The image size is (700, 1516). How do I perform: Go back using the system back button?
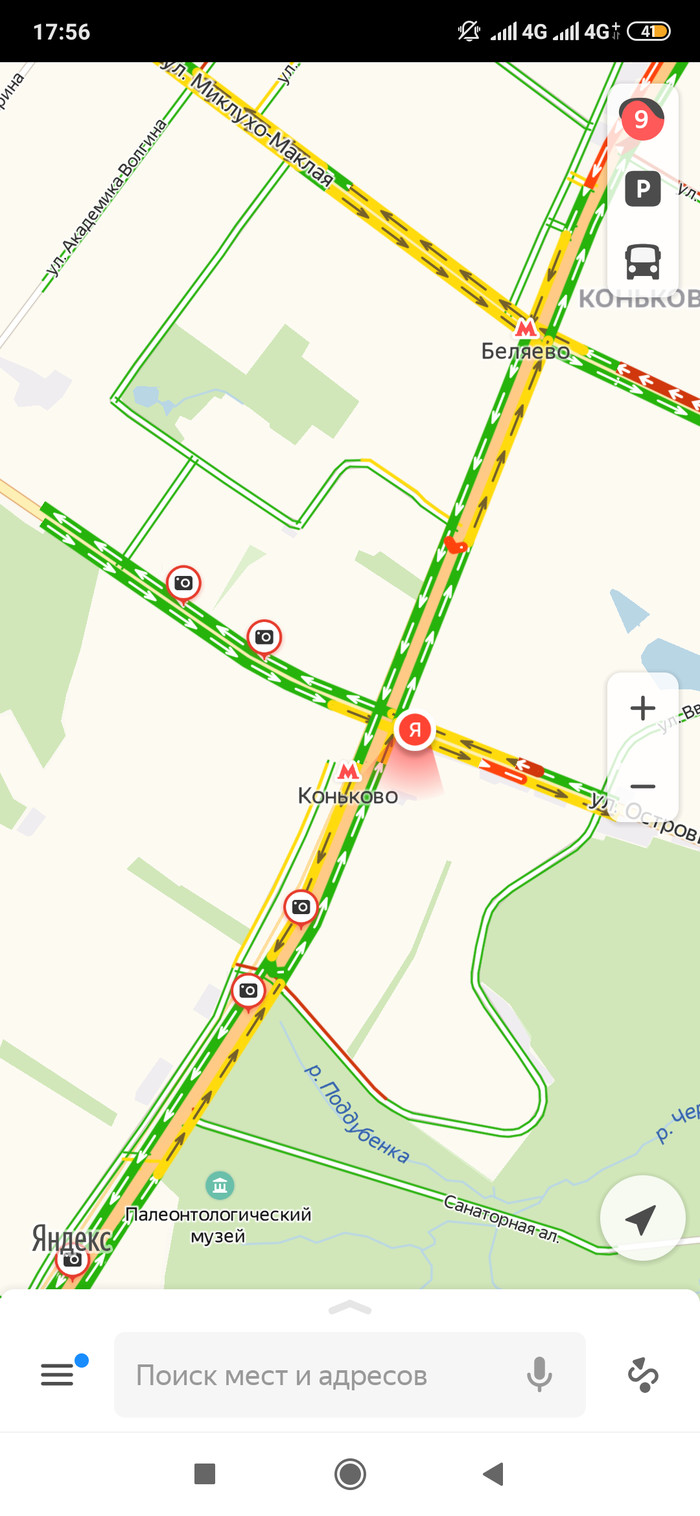click(x=492, y=1473)
